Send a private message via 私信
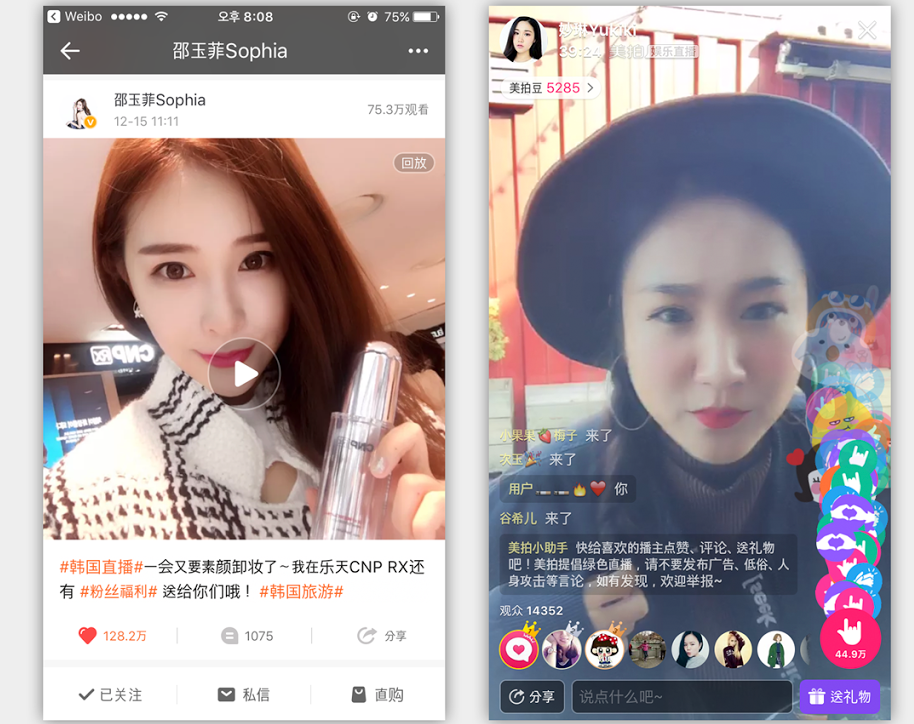 244,694
